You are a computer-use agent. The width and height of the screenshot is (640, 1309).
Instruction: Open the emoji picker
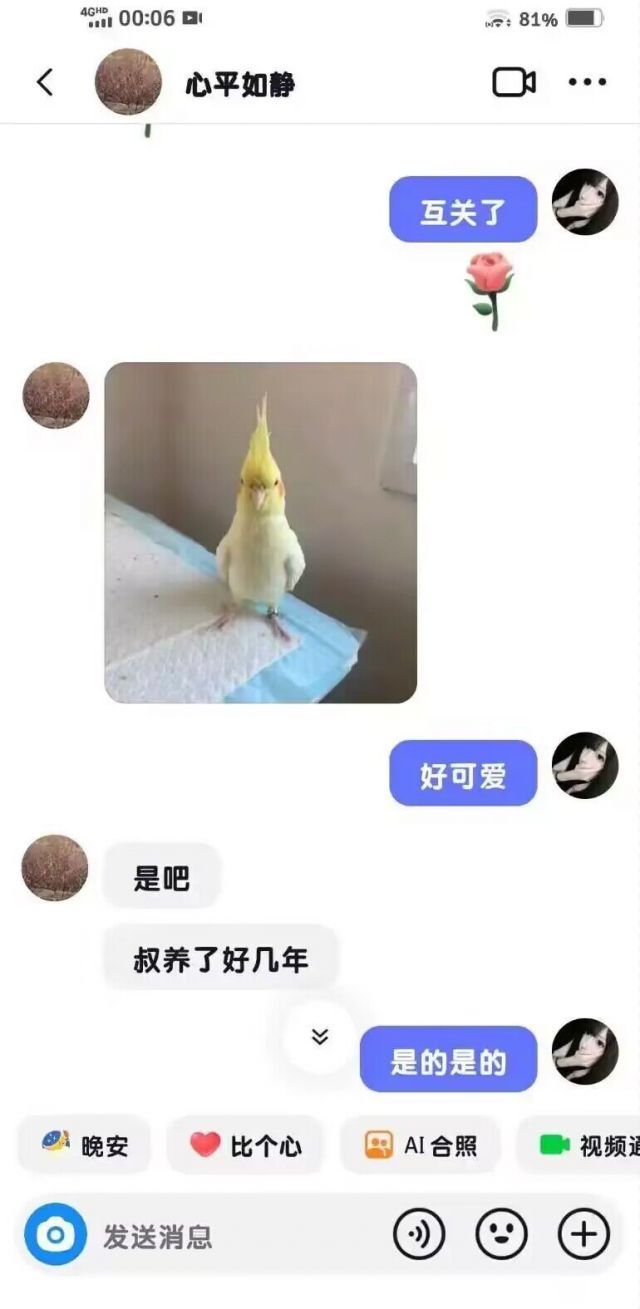click(501, 1236)
